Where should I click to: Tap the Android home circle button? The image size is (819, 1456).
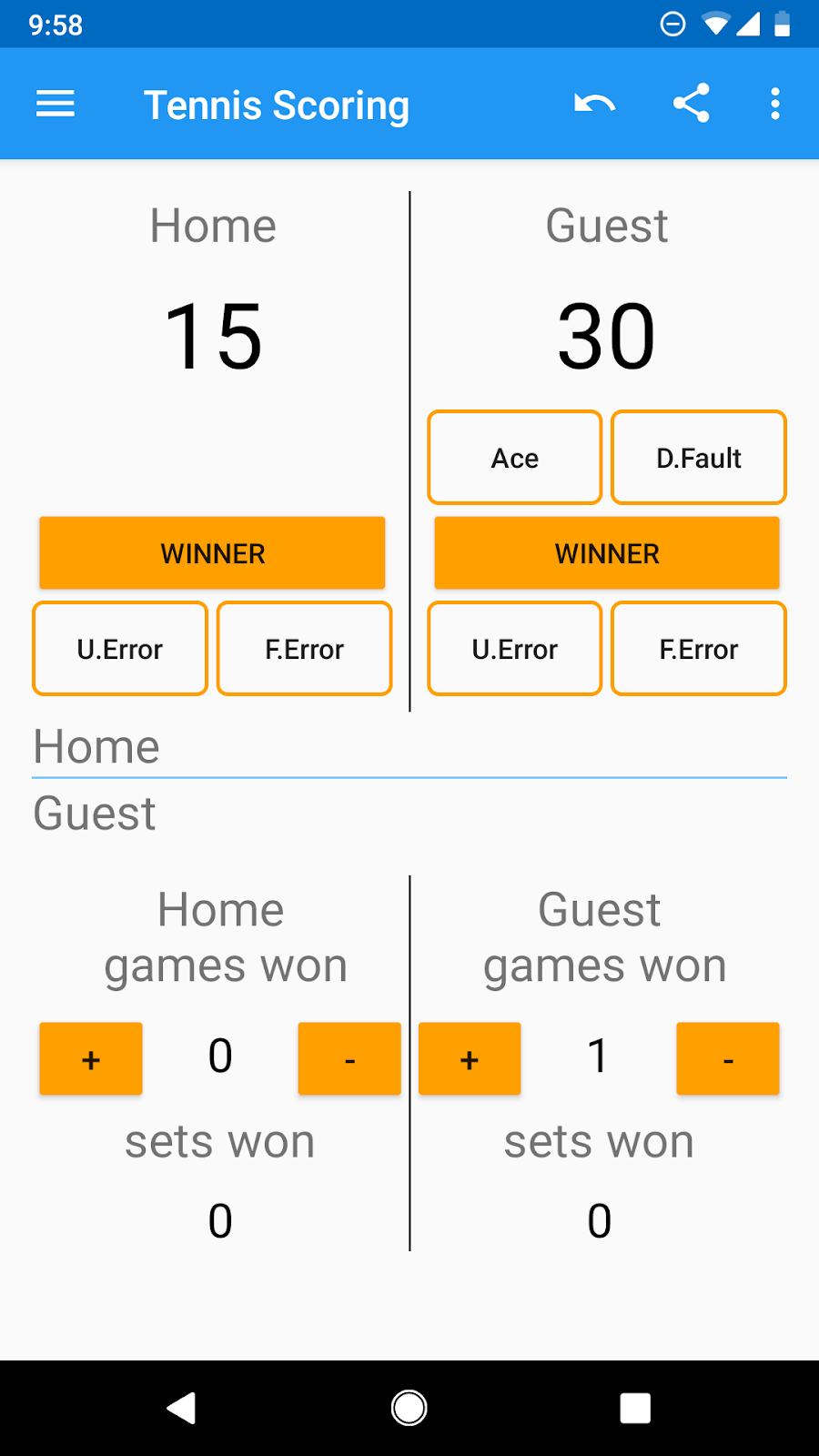coord(409,1408)
